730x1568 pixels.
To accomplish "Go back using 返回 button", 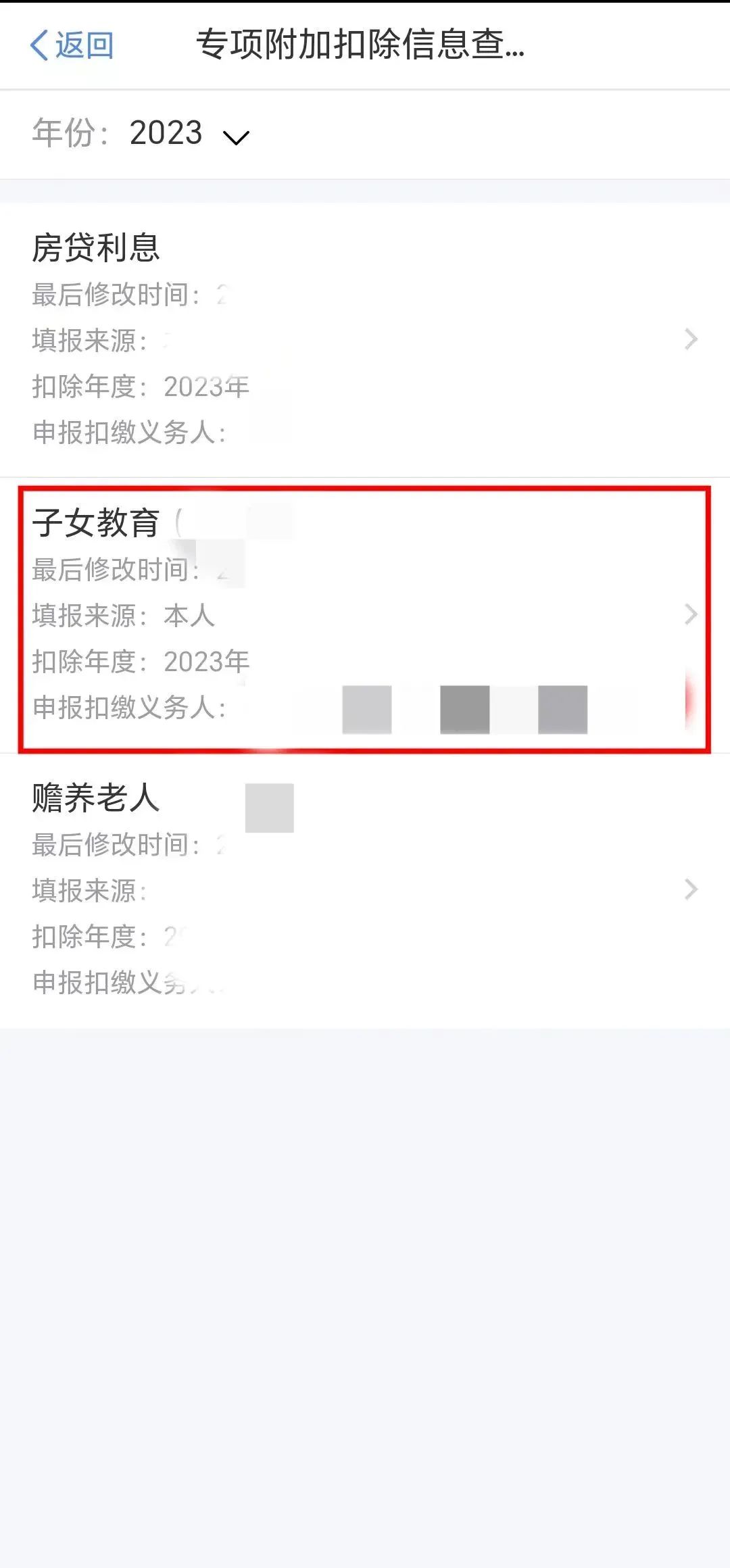I will pos(72,45).
